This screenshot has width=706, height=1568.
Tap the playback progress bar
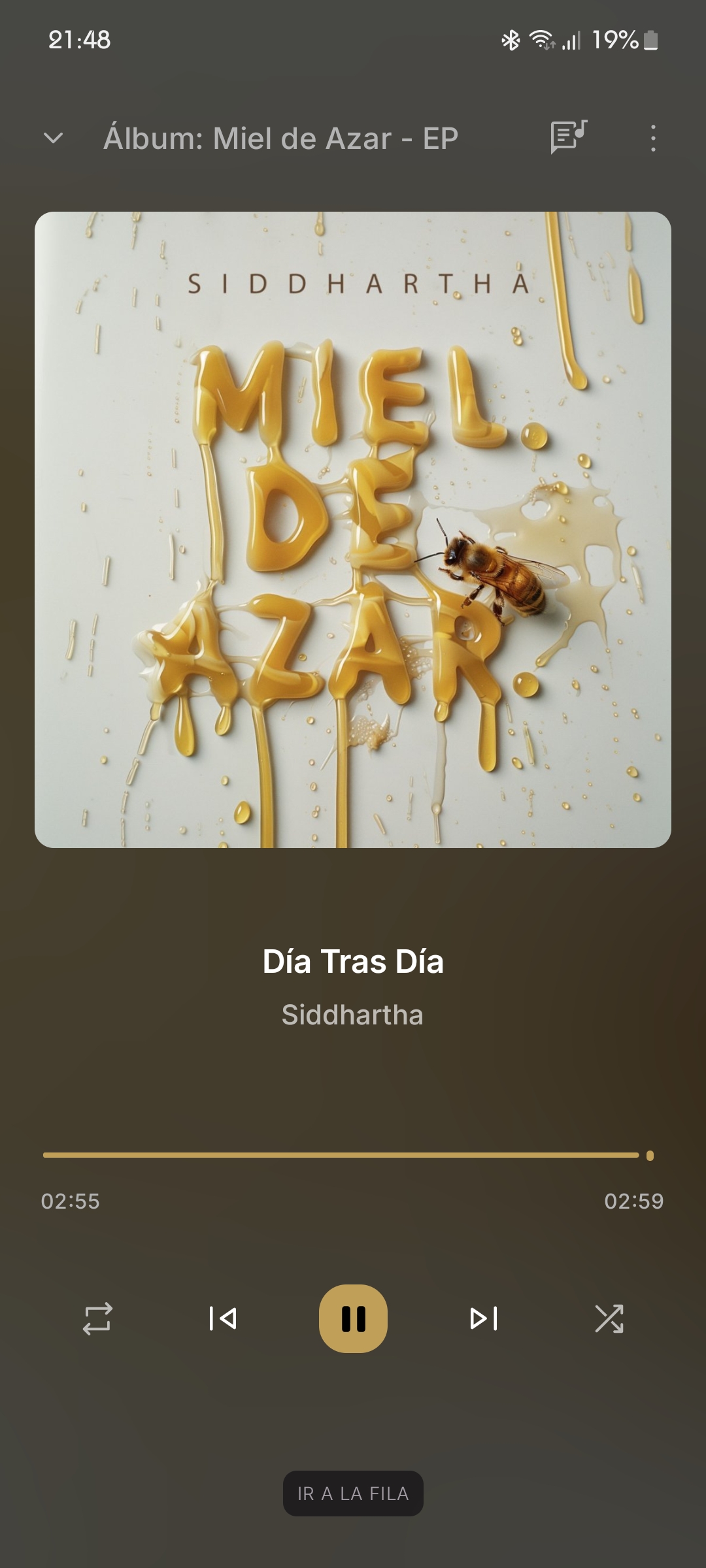[346, 1155]
